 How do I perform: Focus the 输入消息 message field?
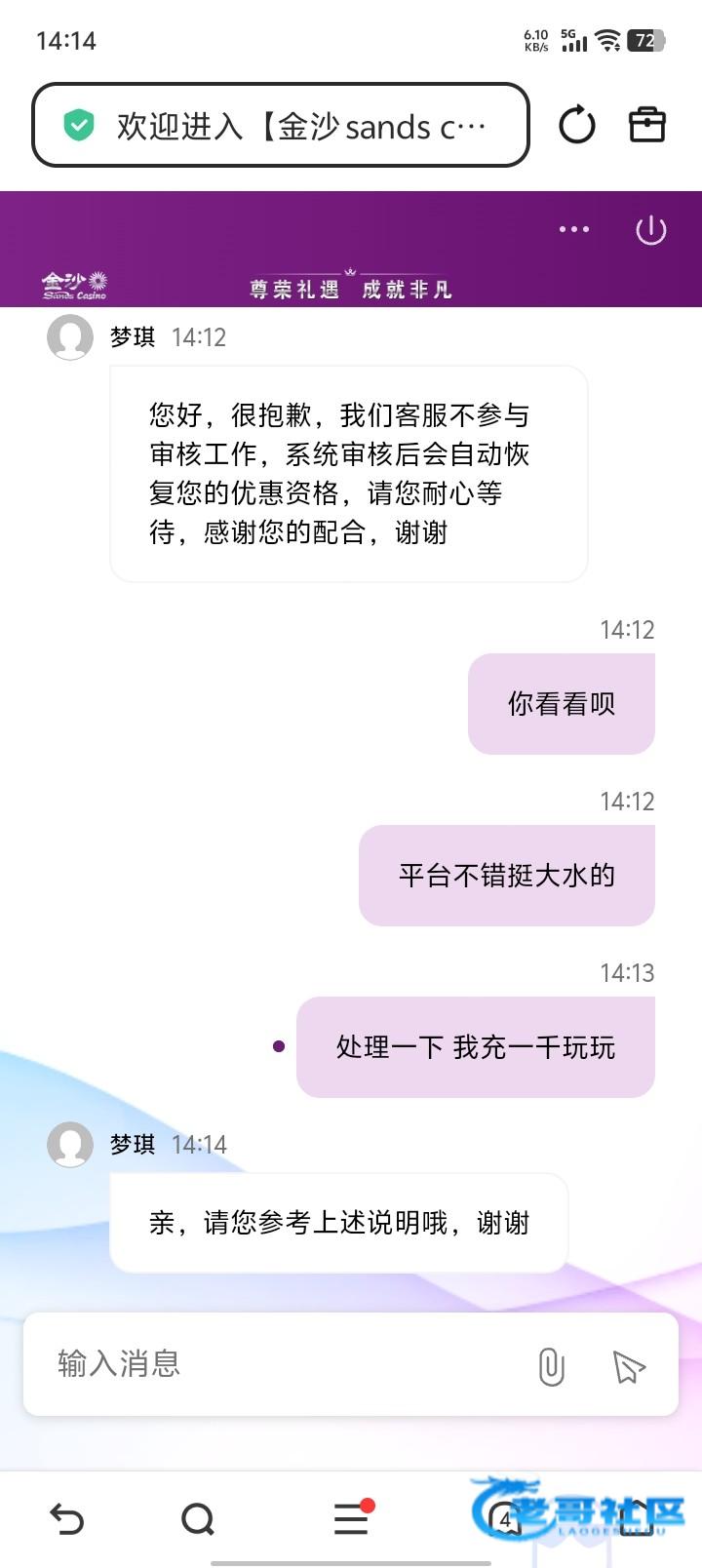pyautogui.click(x=283, y=1363)
